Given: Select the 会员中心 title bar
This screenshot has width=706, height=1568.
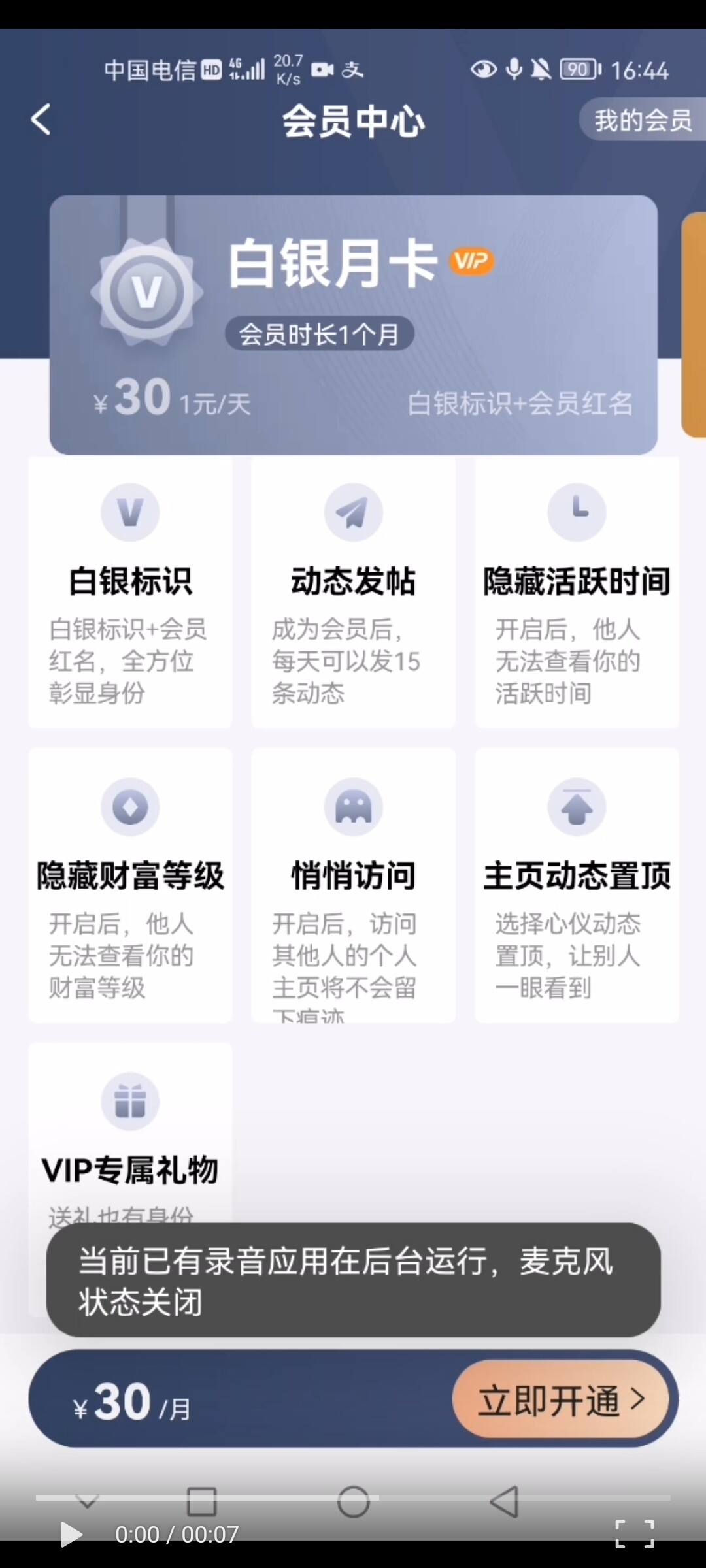Looking at the screenshot, I should pyautogui.click(x=353, y=120).
